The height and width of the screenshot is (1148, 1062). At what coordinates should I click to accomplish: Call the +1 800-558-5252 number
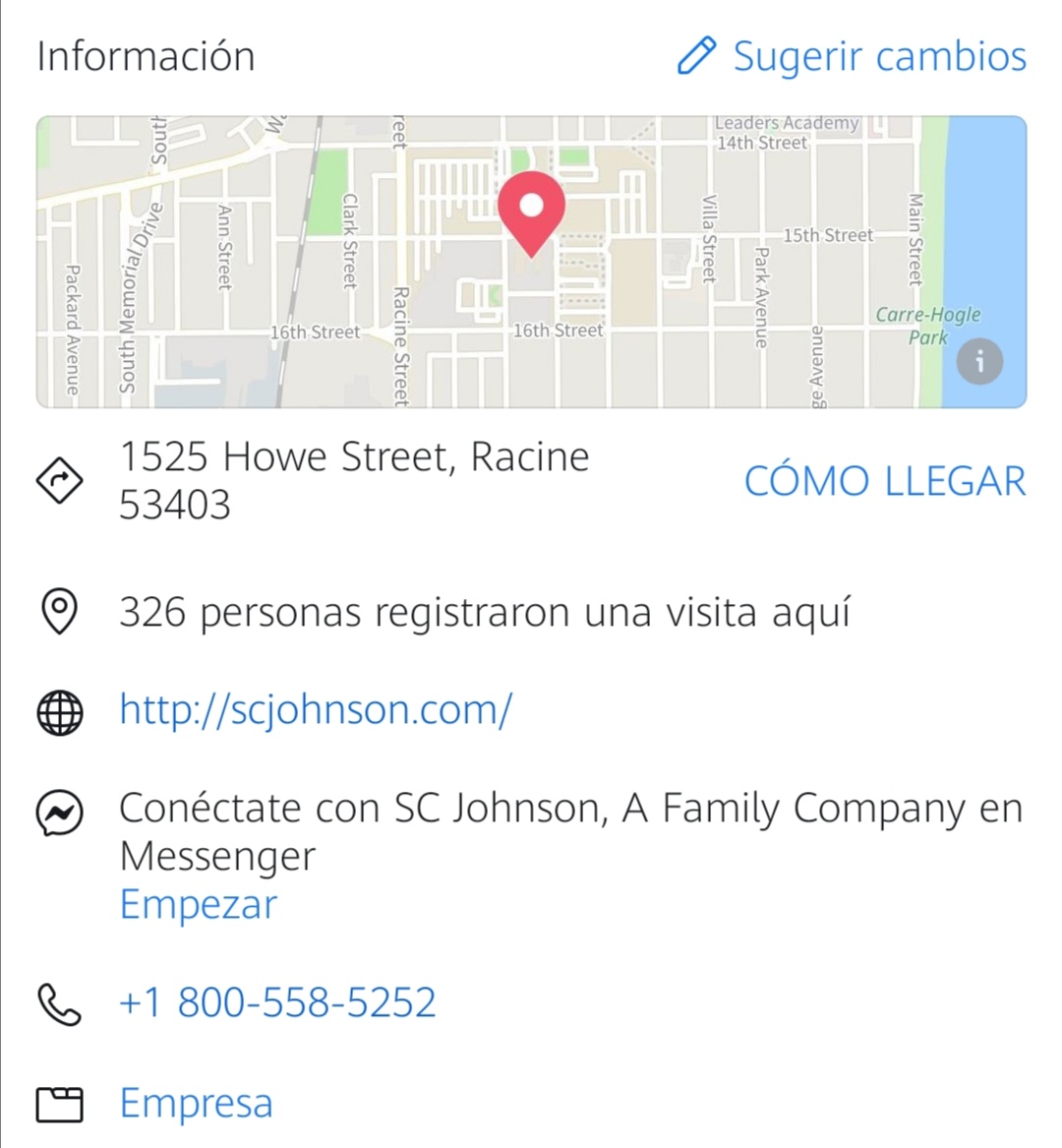278,1002
